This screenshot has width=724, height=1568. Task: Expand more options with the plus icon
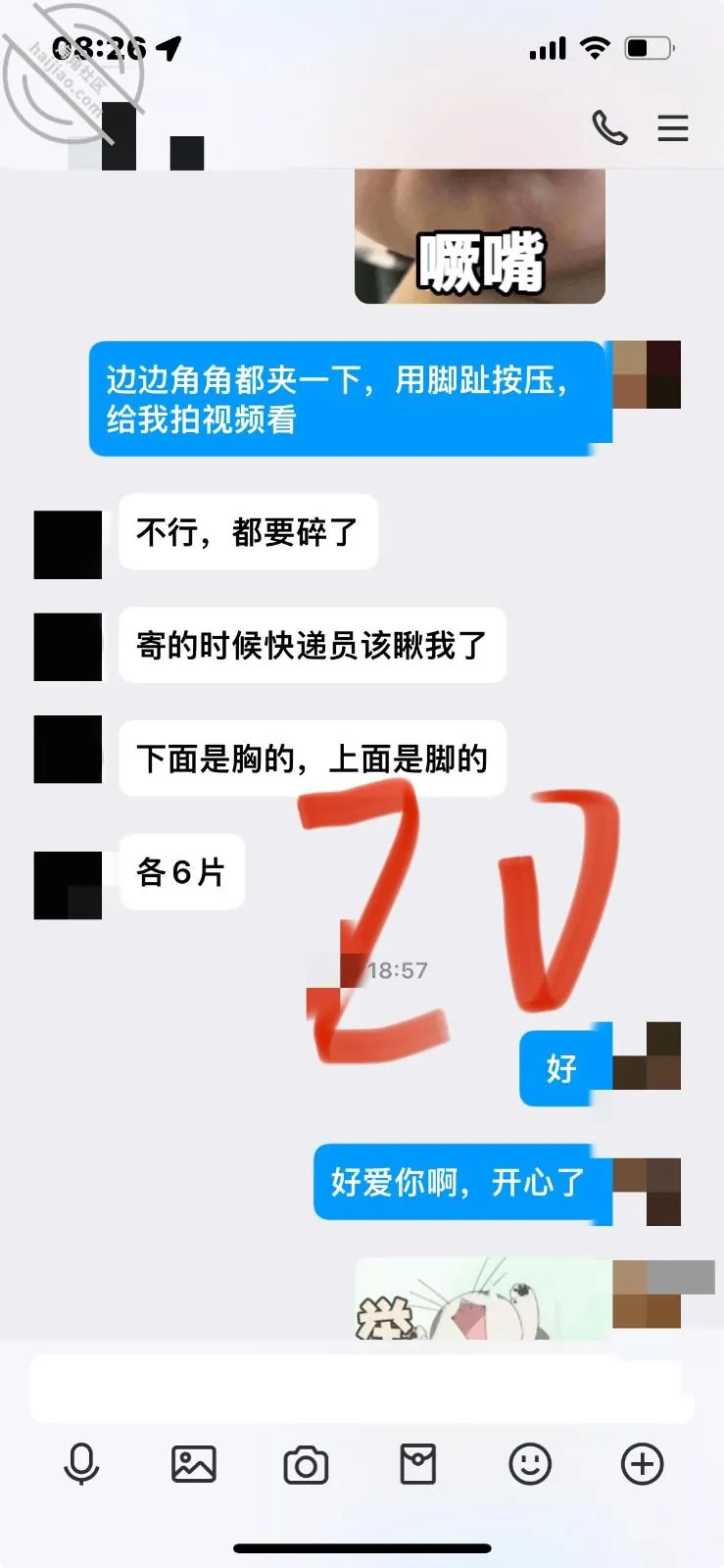643,1464
